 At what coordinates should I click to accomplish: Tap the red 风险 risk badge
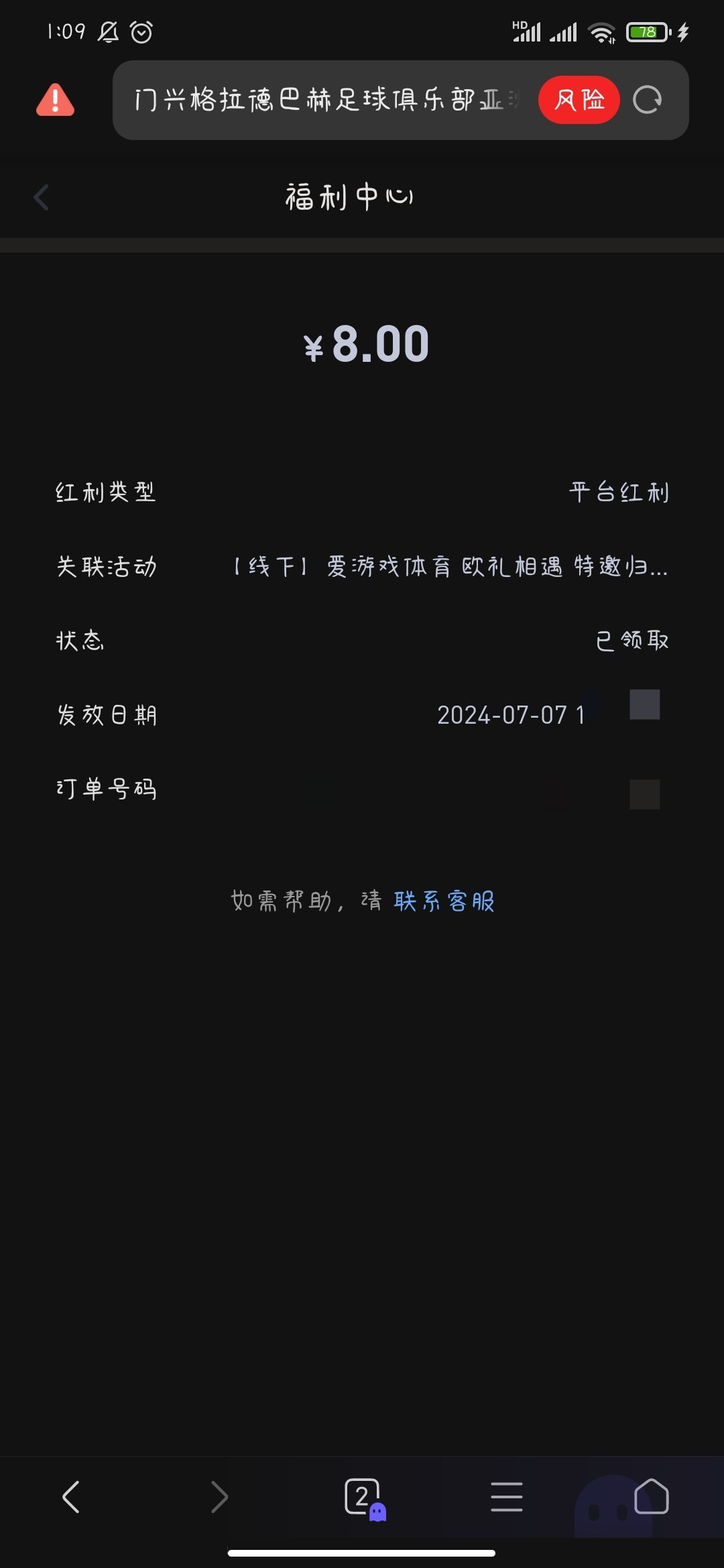click(579, 100)
